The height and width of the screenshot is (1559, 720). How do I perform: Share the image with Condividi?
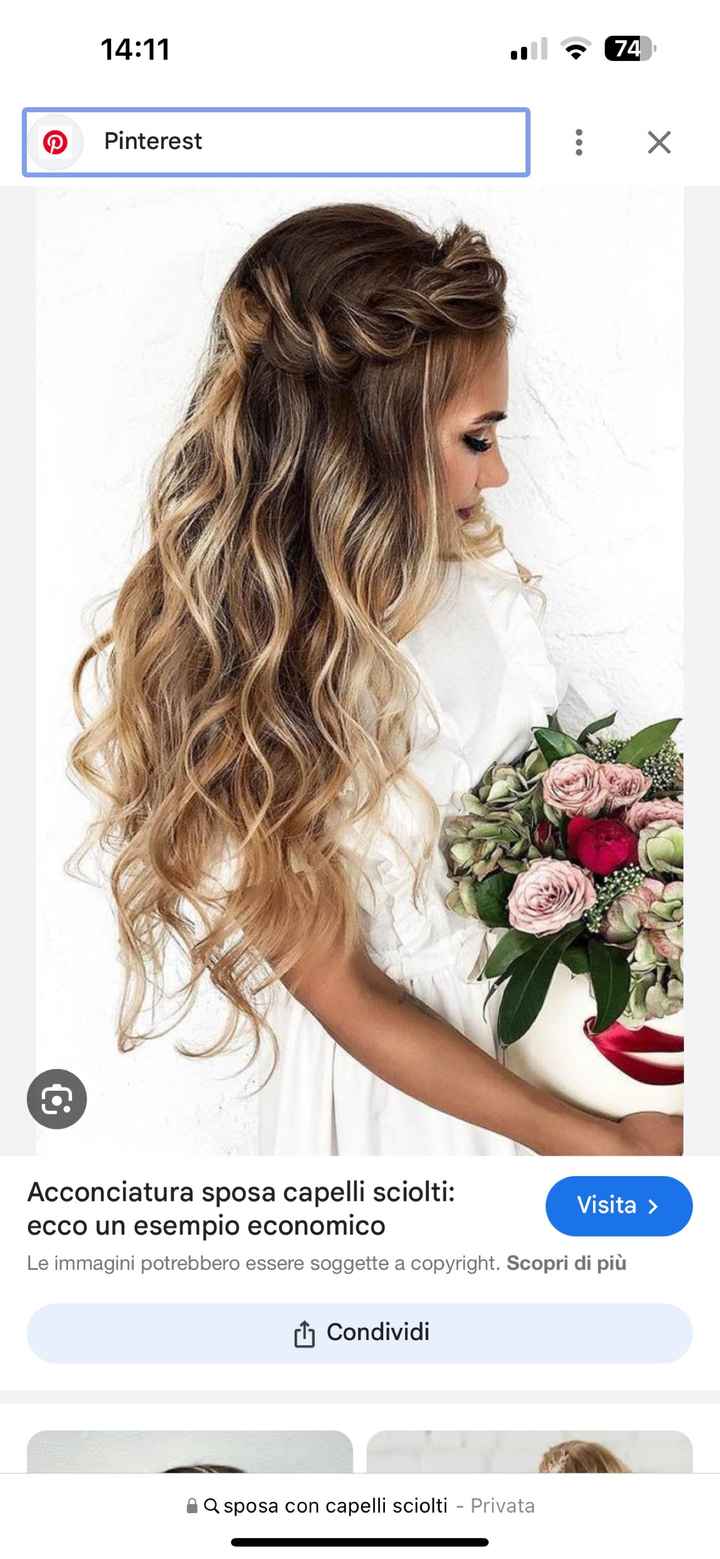[x=360, y=1333]
